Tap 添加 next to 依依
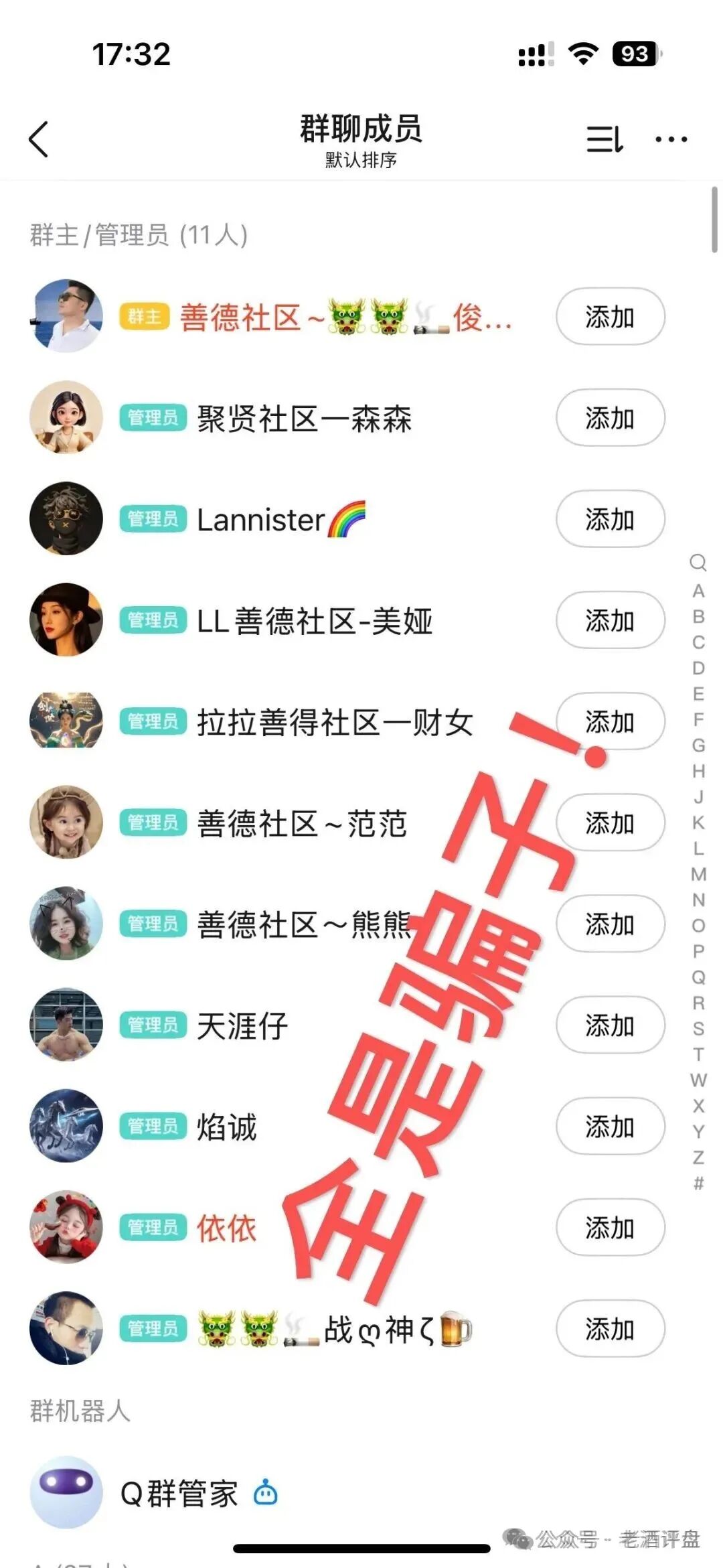This screenshot has width=723, height=1568. (x=610, y=1227)
